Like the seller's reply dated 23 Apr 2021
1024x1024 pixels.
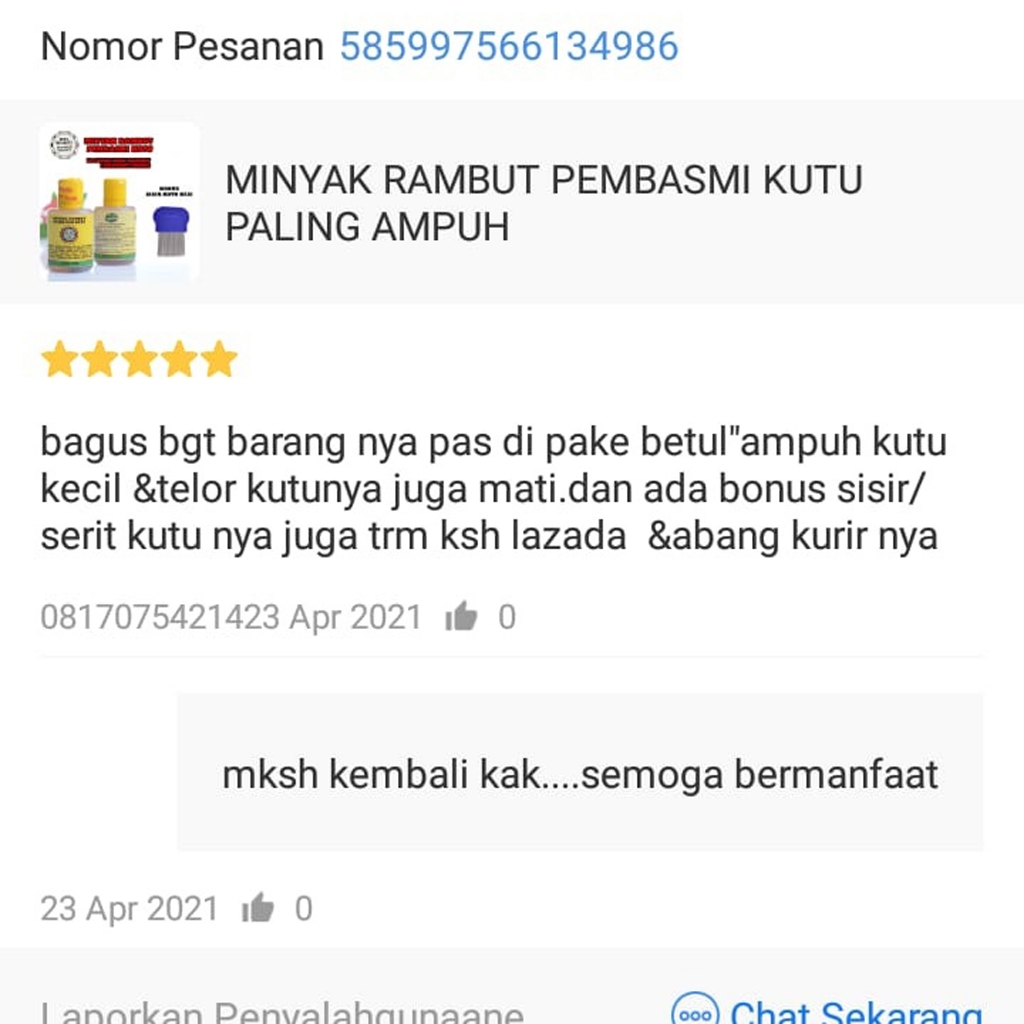(x=258, y=908)
